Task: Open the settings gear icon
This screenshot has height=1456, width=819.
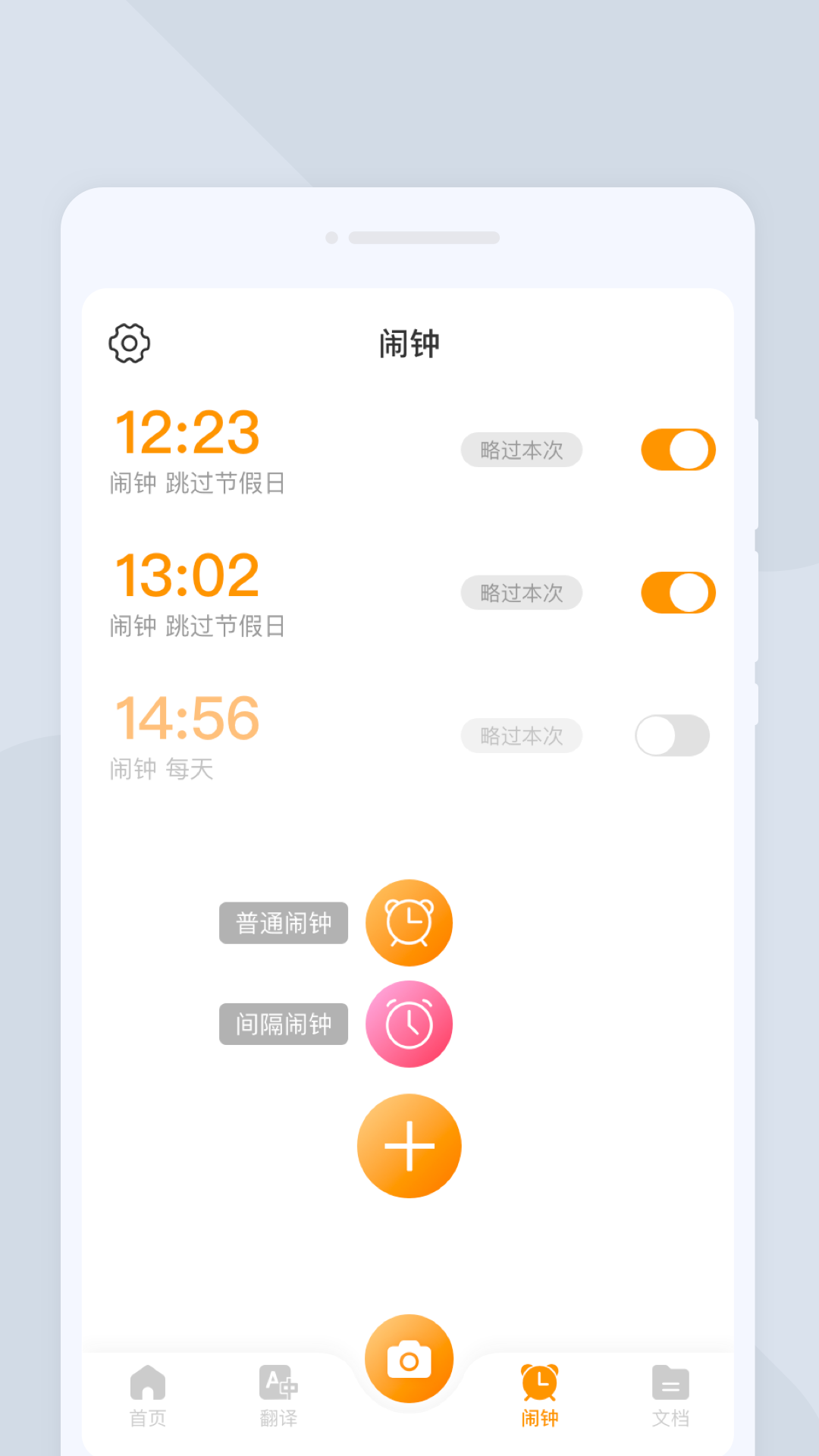Action: pyautogui.click(x=129, y=343)
